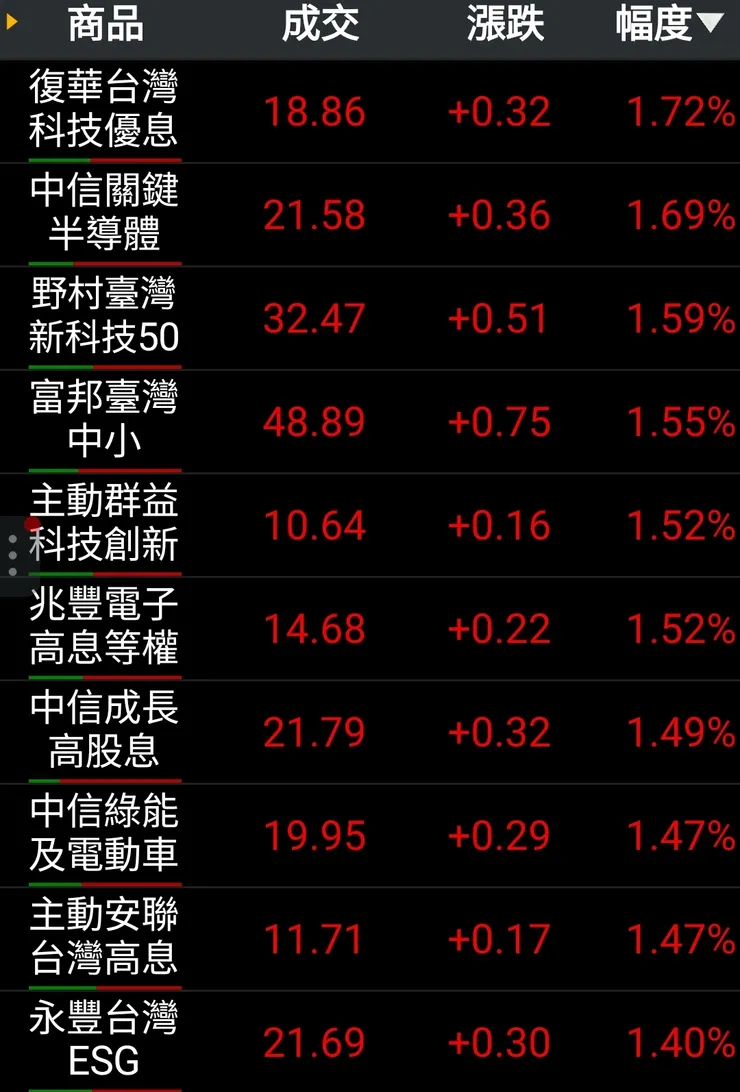The width and height of the screenshot is (740, 1092).
Task: Sort the list by 成交 column
Action: [x=320, y=26]
